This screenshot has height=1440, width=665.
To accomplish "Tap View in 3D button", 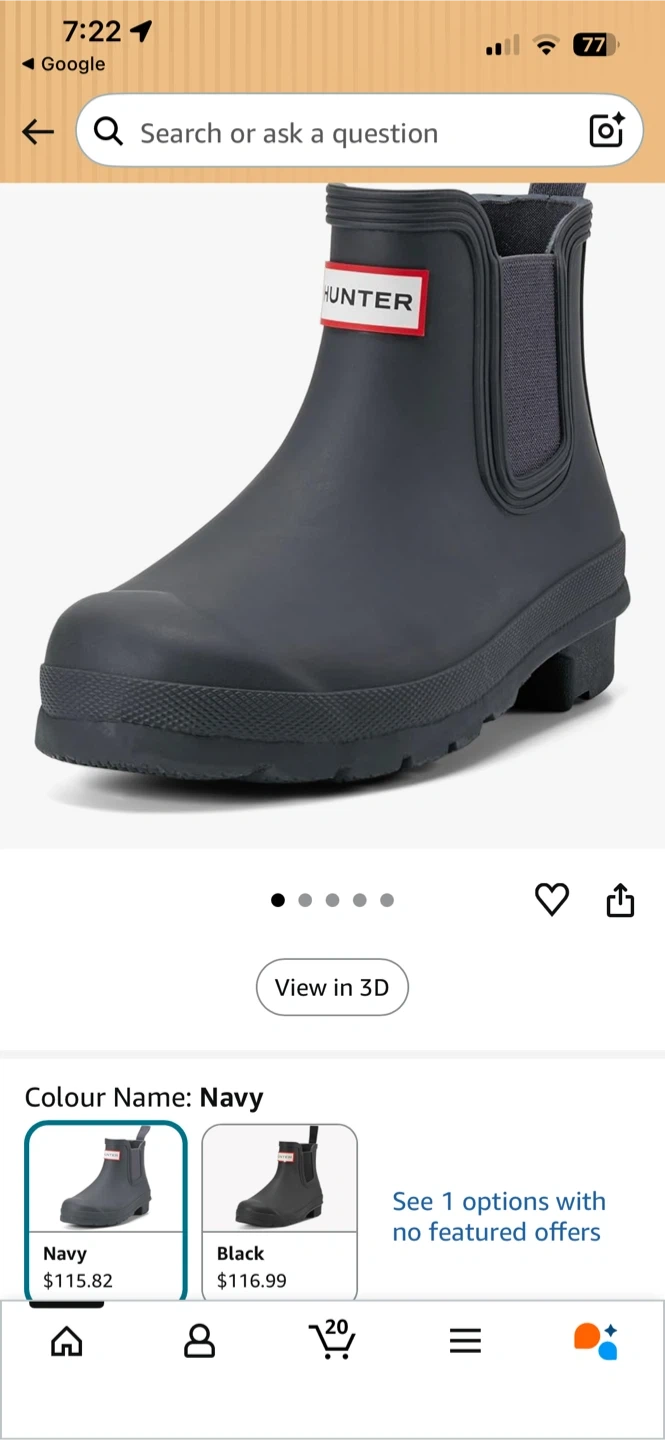I will pyautogui.click(x=332, y=988).
